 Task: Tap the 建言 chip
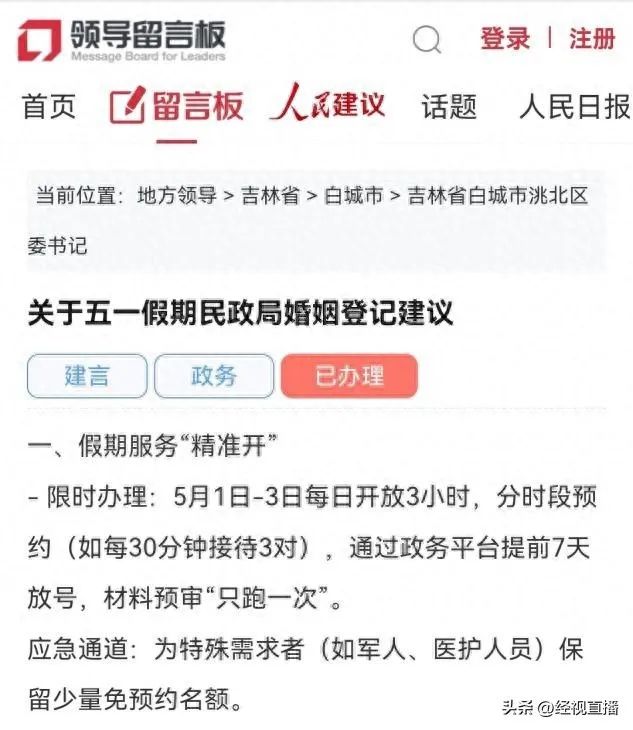pos(87,376)
